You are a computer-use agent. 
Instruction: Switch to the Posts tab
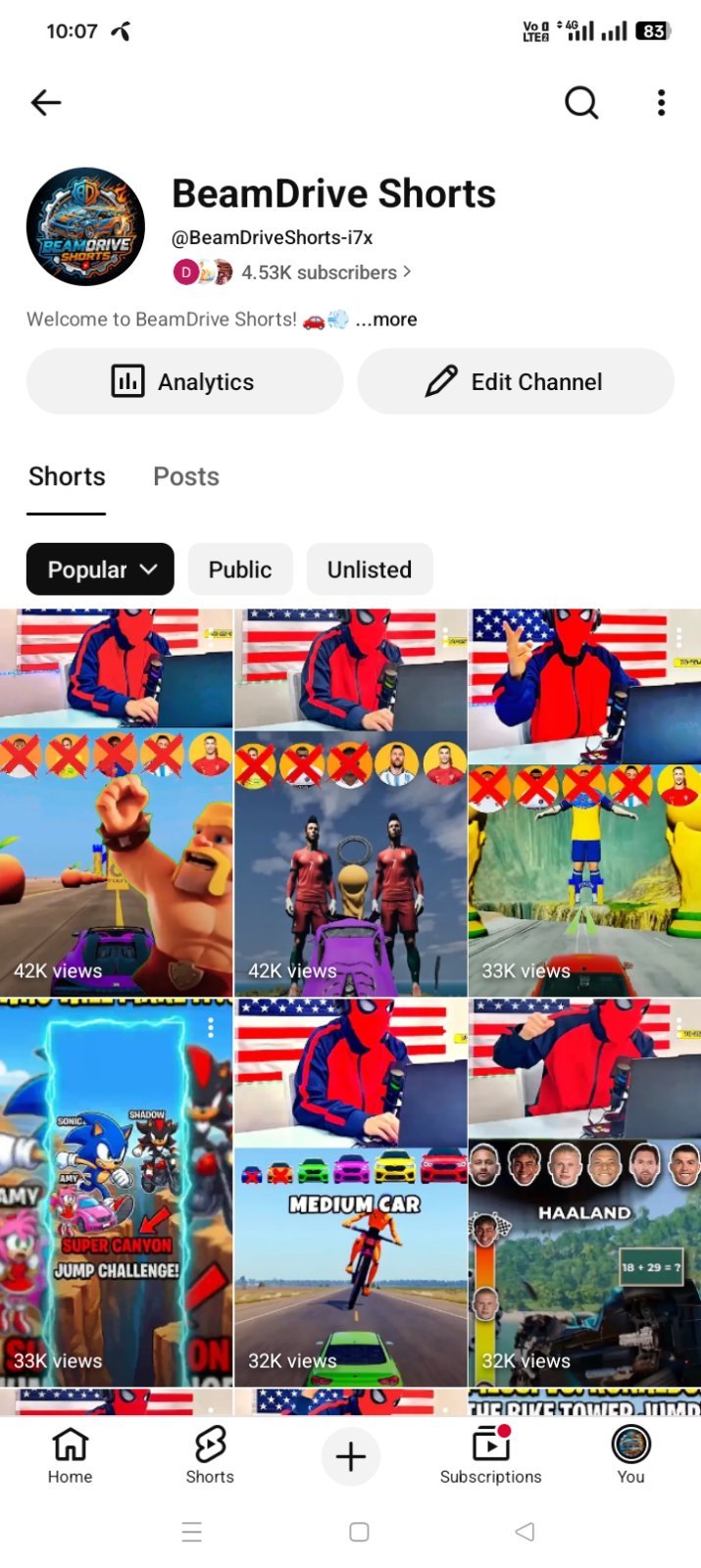186,476
